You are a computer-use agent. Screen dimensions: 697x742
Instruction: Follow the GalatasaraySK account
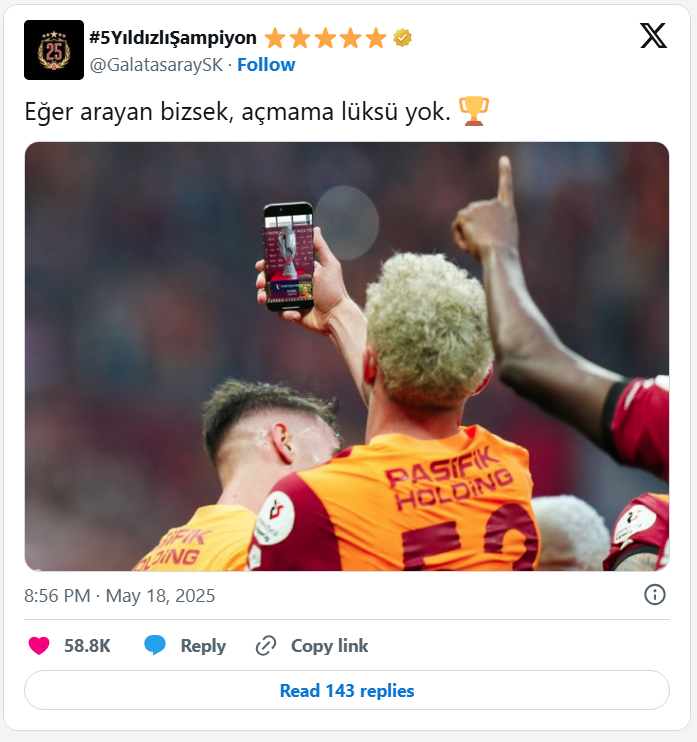click(x=266, y=65)
